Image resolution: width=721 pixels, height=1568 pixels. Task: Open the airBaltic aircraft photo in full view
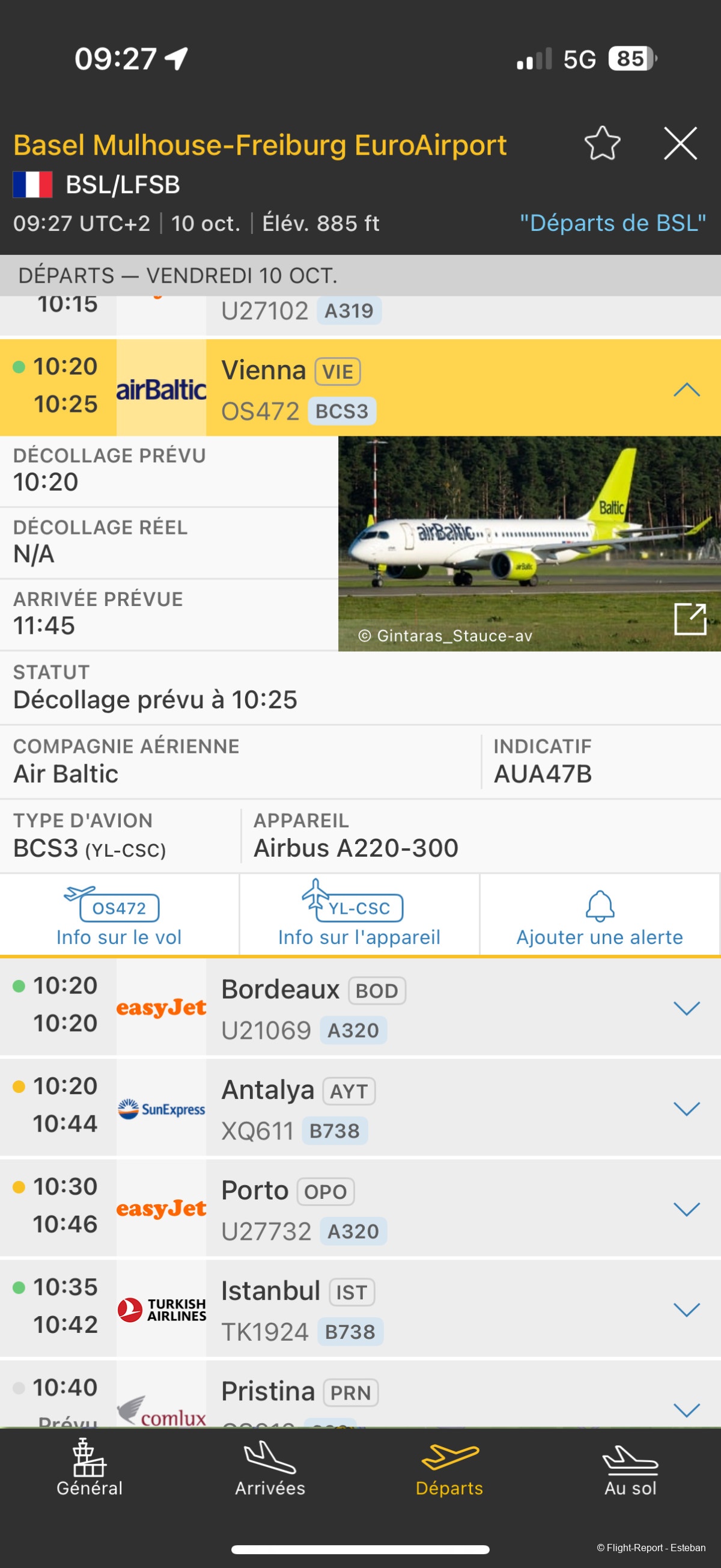tap(689, 619)
